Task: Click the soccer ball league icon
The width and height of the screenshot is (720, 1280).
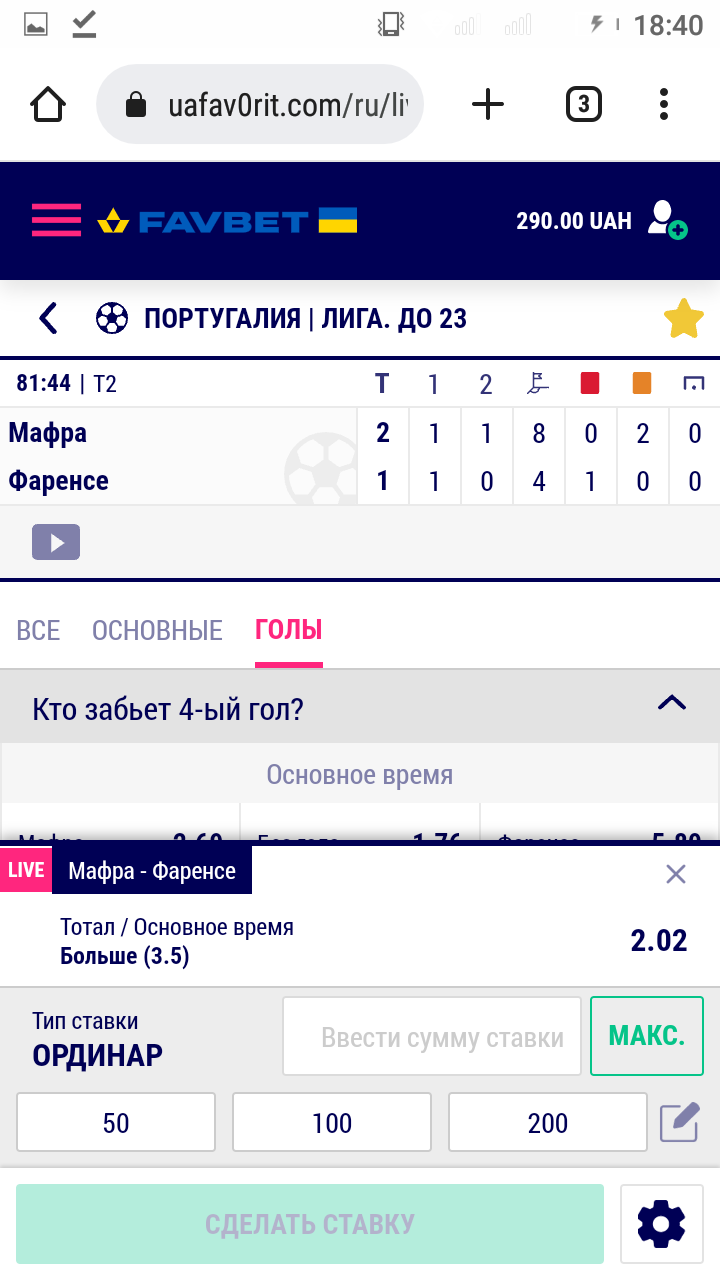Action: click(112, 317)
